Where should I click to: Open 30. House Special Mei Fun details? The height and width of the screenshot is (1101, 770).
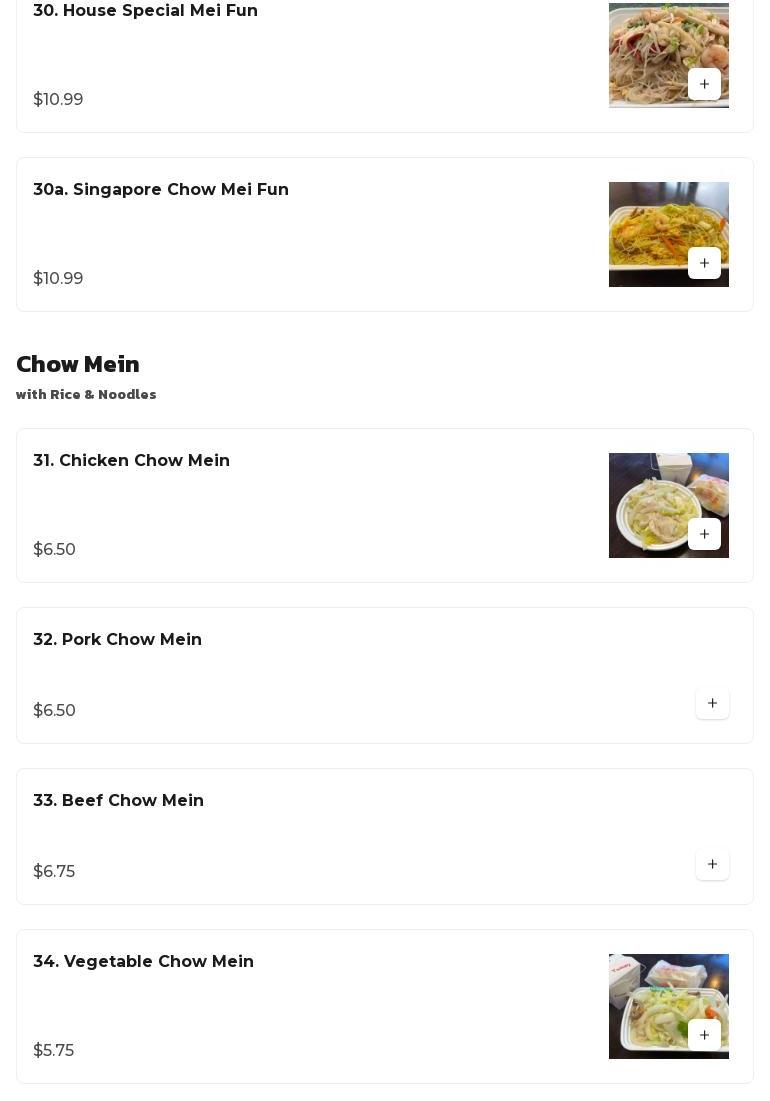pos(145,11)
